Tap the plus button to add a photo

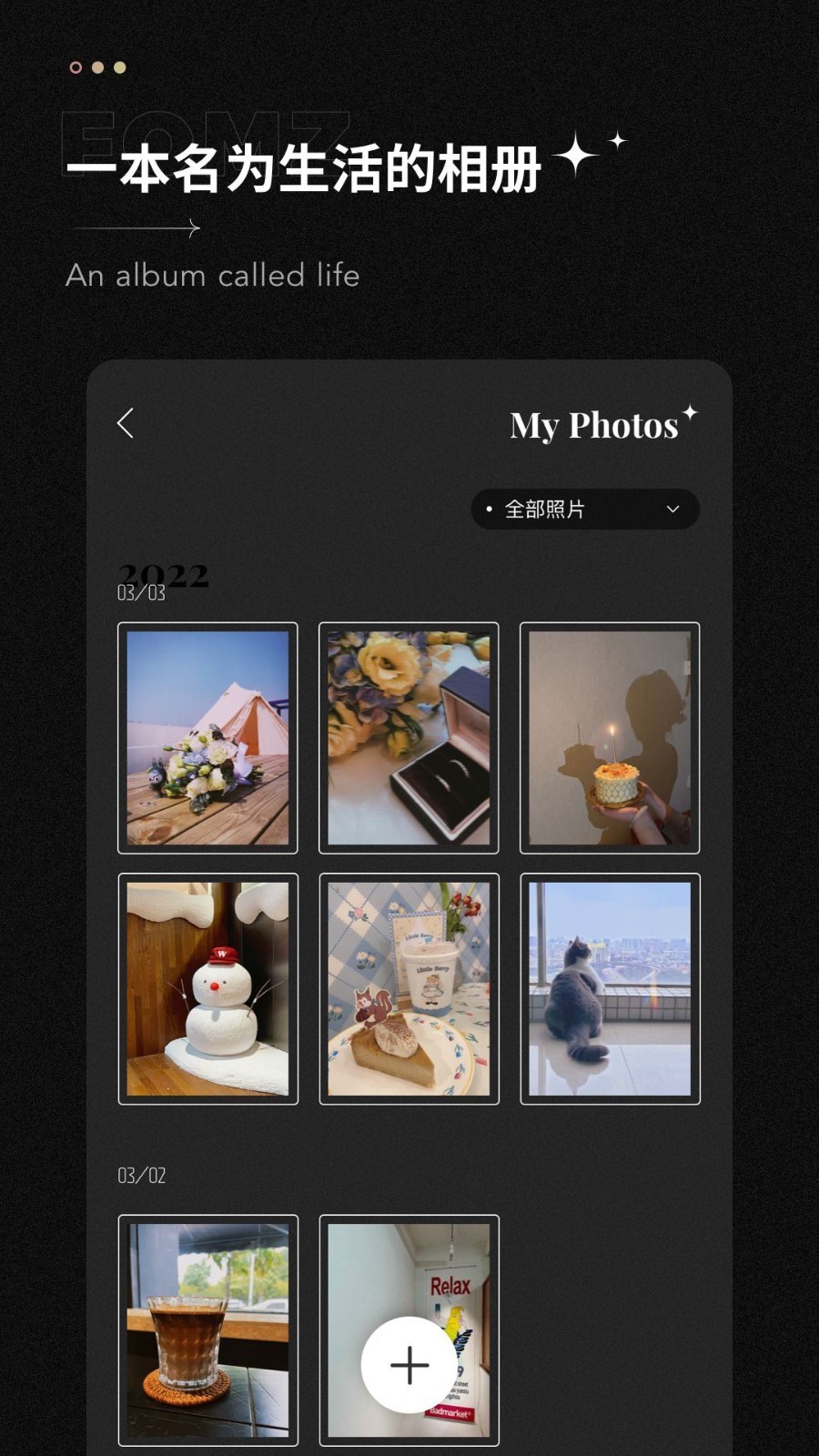click(409, 1365)
